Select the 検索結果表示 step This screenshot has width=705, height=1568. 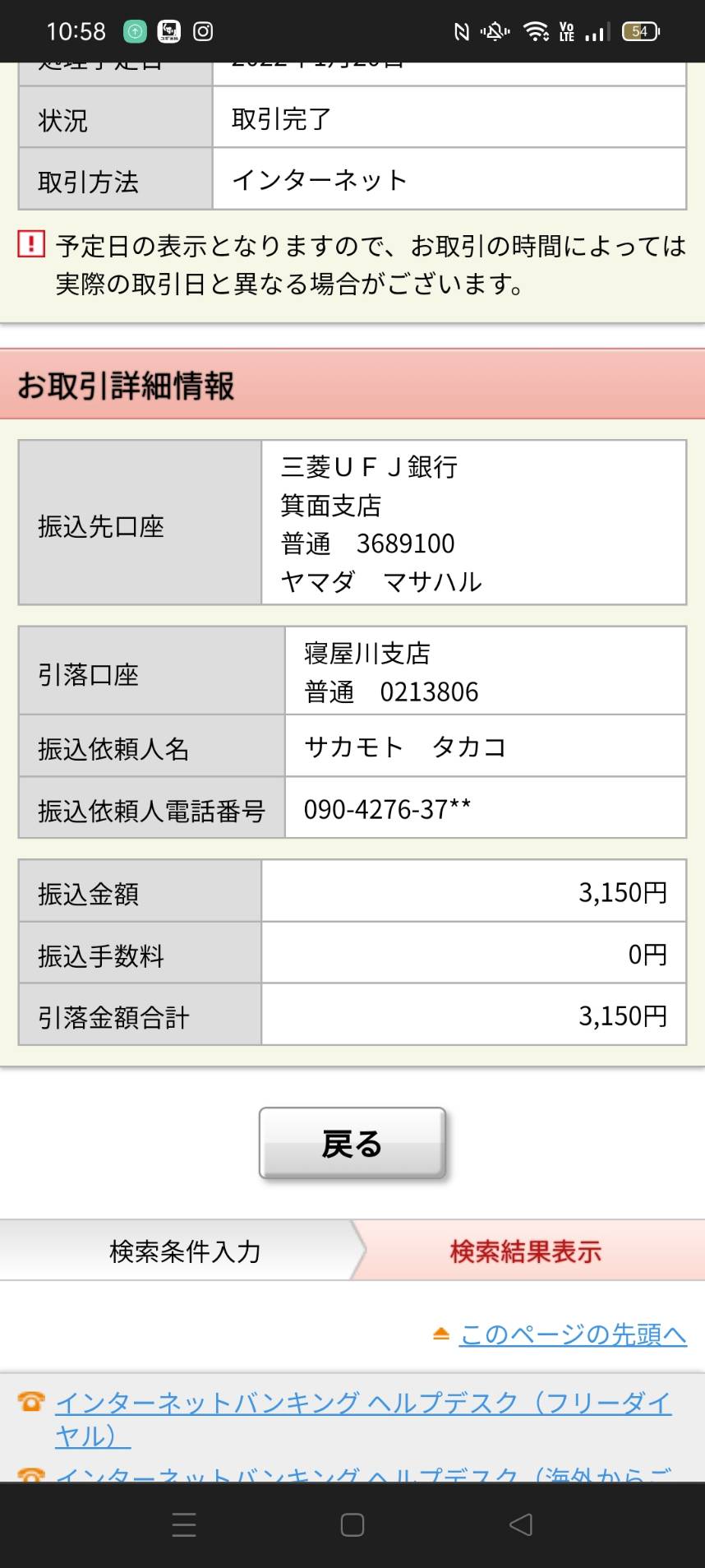[526, 1251]
